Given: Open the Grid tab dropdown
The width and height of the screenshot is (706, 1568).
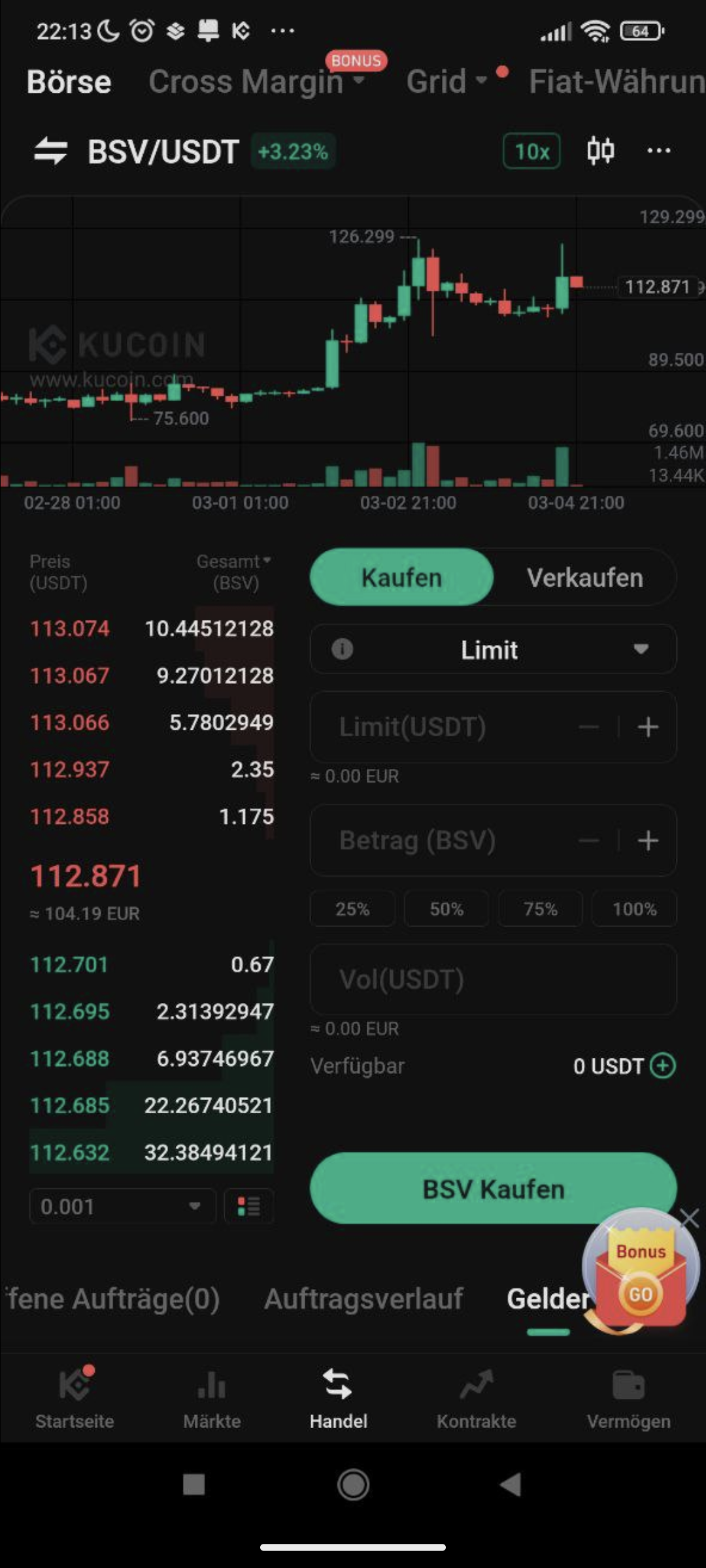Looking at the screenshot, I should click(446, 82).
